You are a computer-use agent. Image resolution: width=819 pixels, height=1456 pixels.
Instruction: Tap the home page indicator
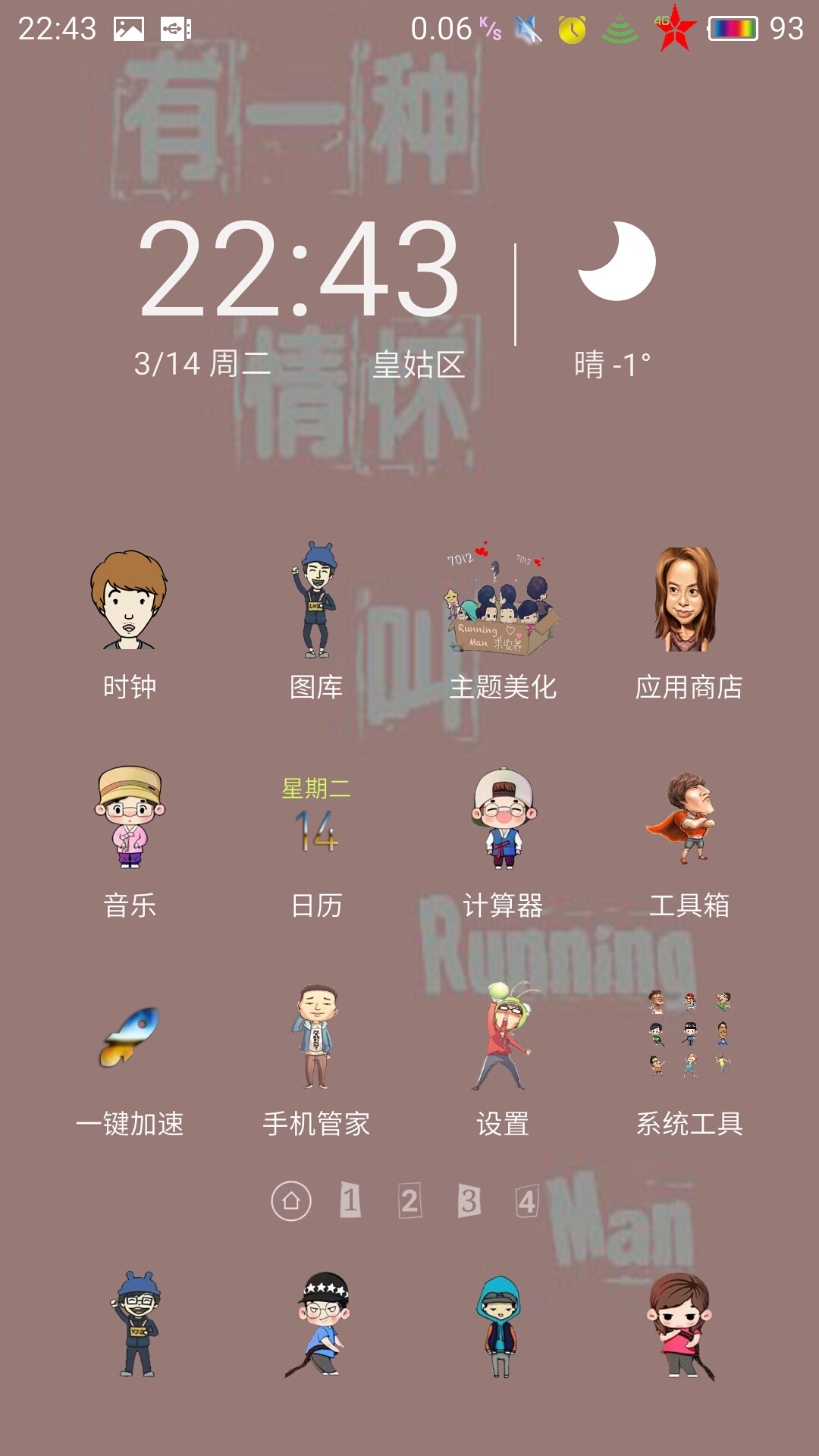coord(291,1201)
